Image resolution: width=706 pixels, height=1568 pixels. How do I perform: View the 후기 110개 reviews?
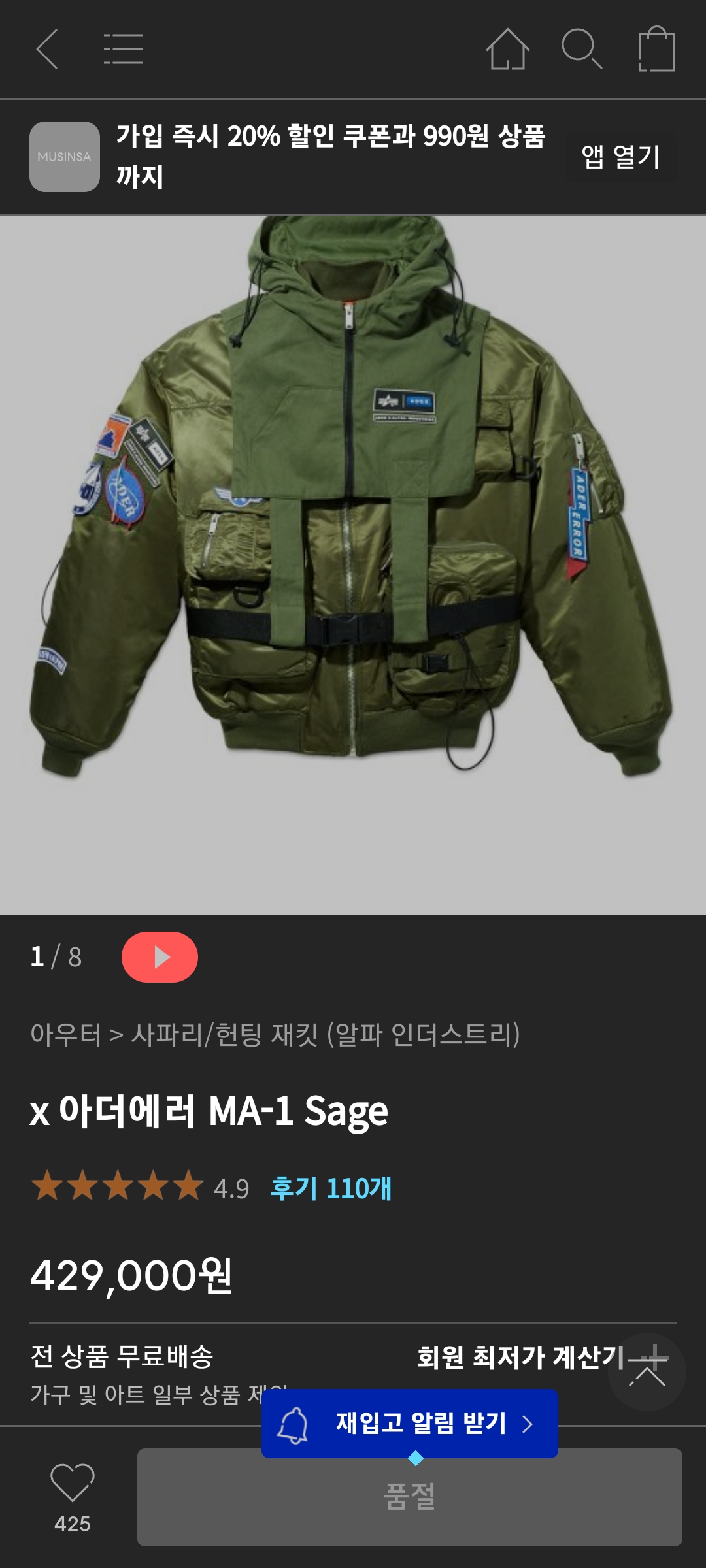coord(331,1188)
